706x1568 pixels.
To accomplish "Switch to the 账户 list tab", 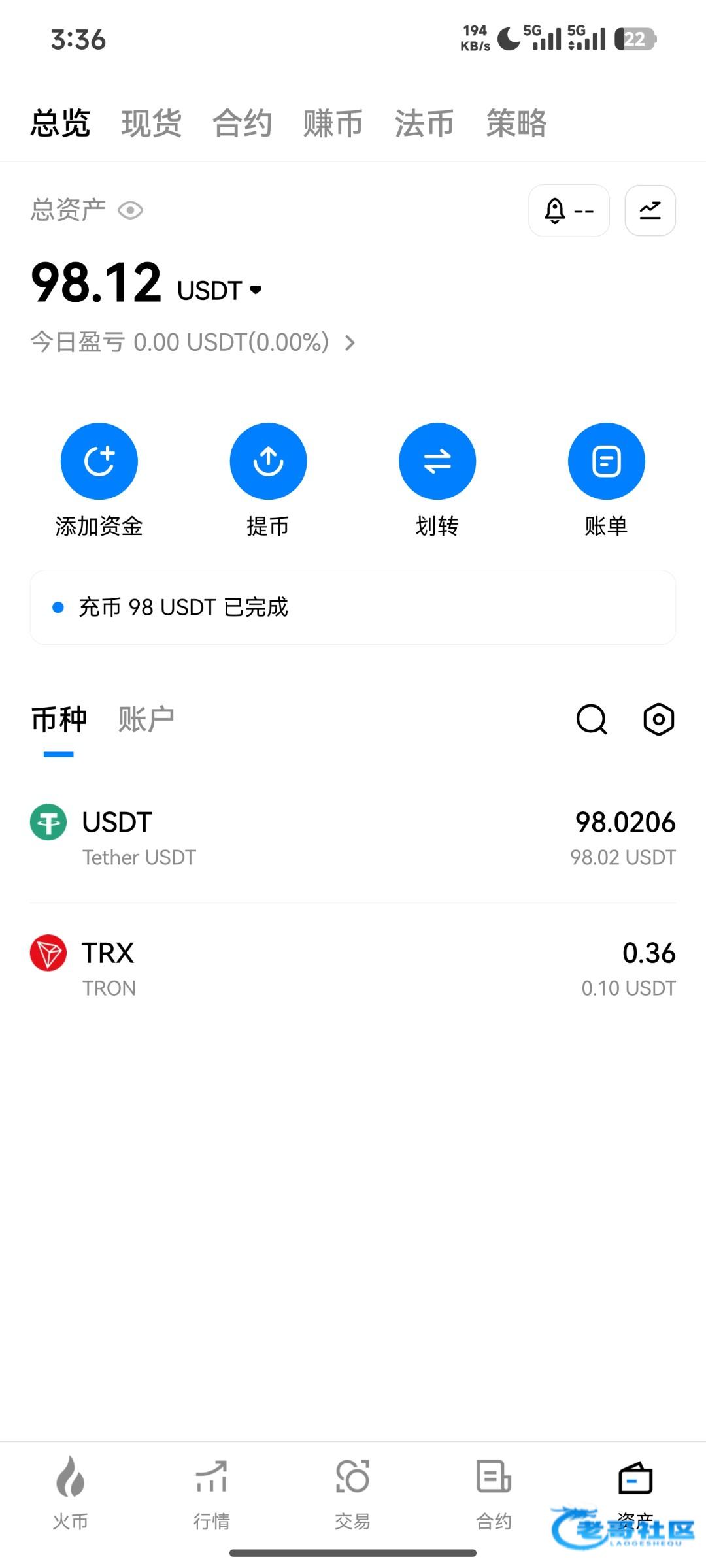I will [146, 720].
